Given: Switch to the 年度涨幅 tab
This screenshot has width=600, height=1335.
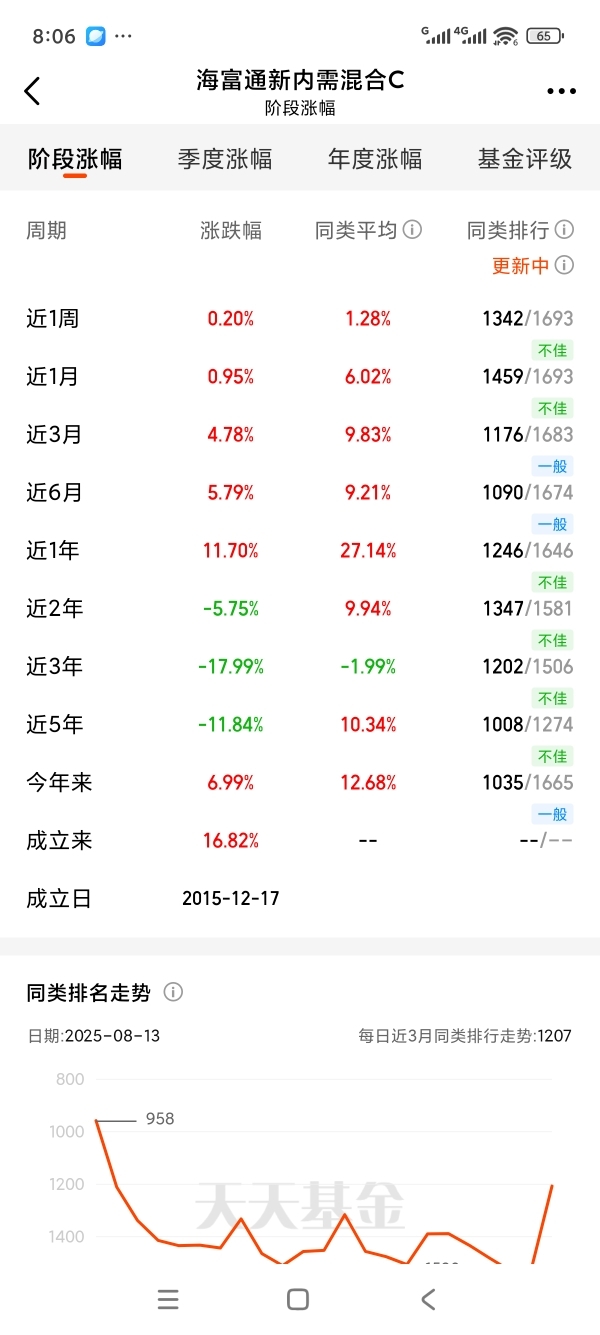Looking at the screenshot, I should [375, 159].
